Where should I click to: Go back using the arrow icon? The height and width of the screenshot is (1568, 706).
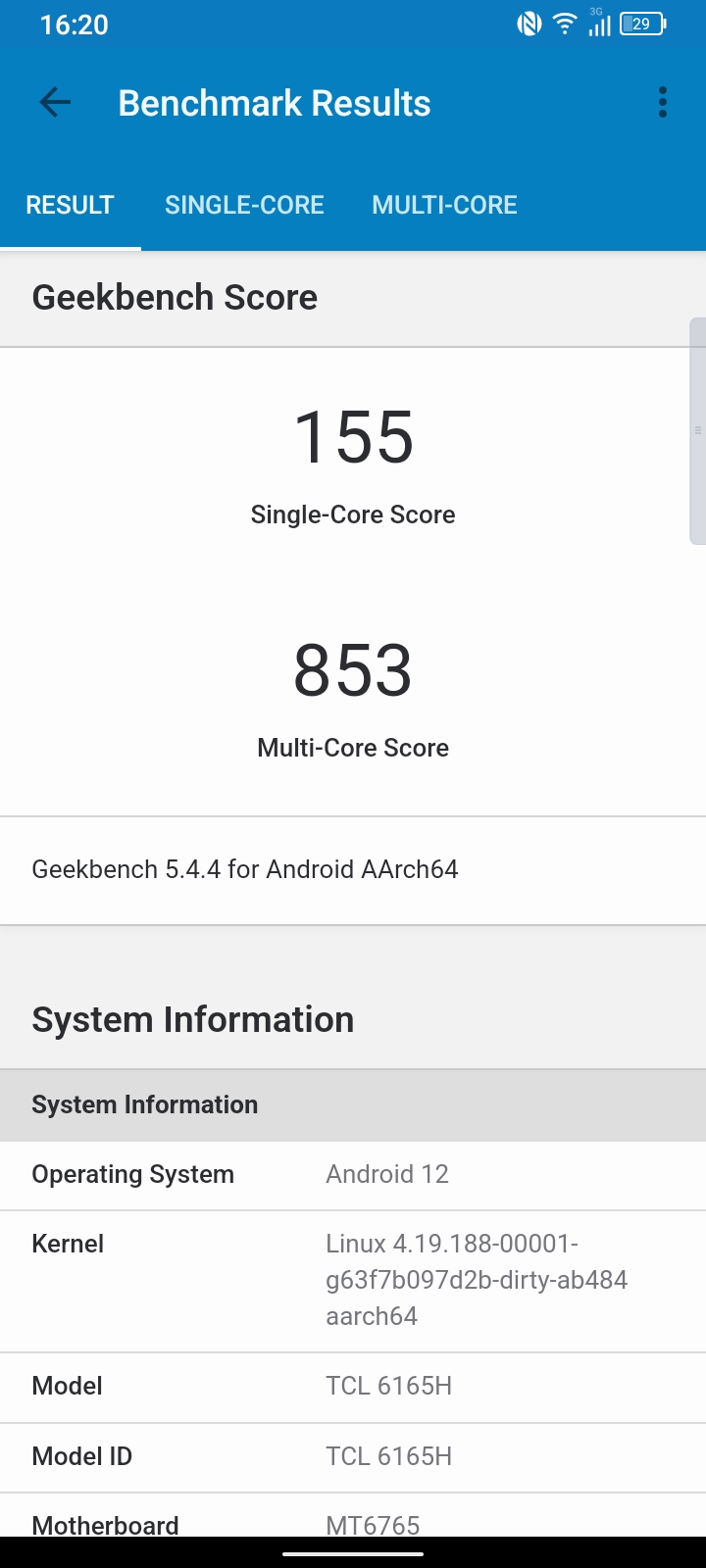coord(55,102)
